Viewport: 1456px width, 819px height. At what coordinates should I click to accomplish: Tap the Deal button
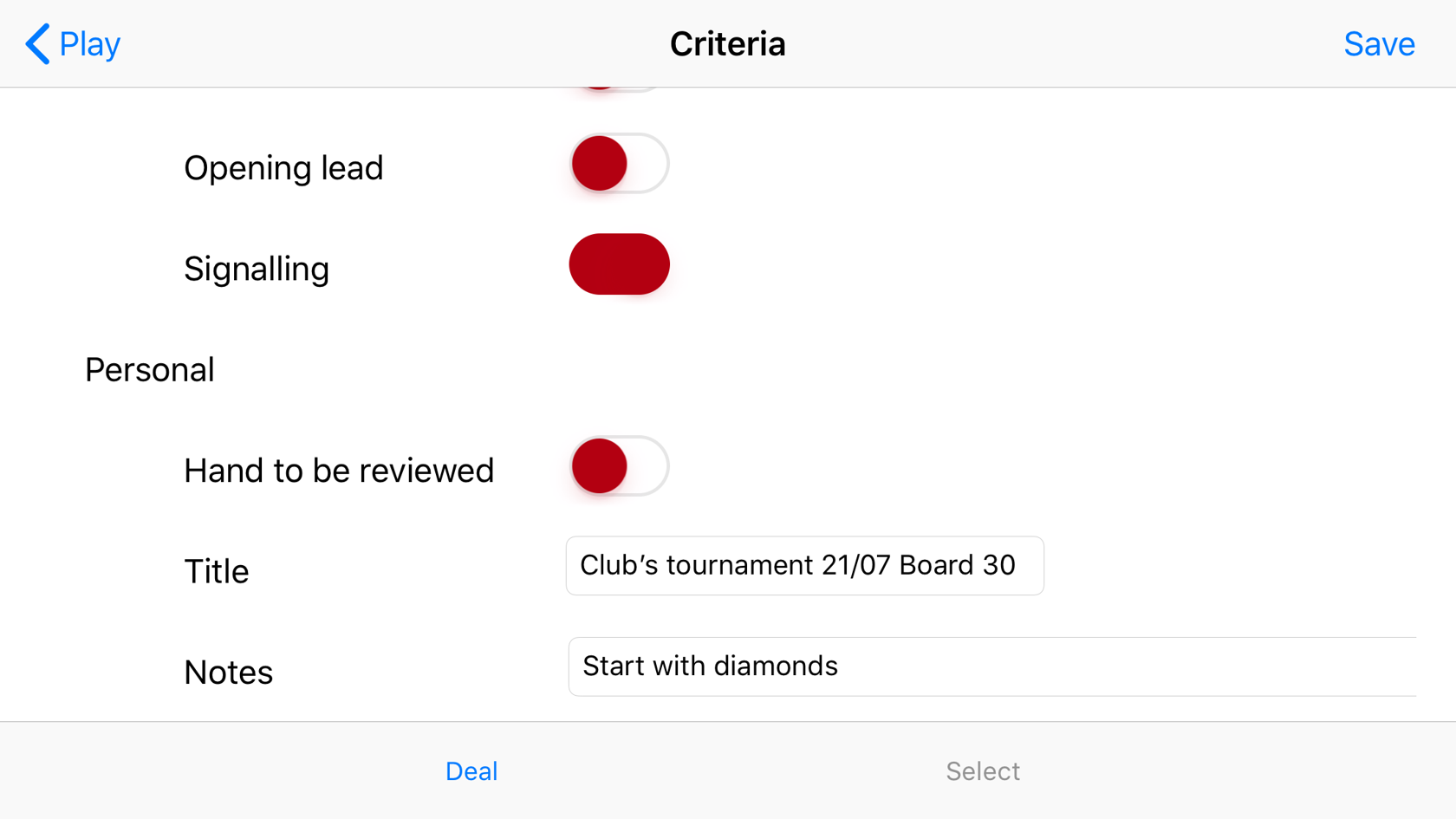click(x=471, y=770)
